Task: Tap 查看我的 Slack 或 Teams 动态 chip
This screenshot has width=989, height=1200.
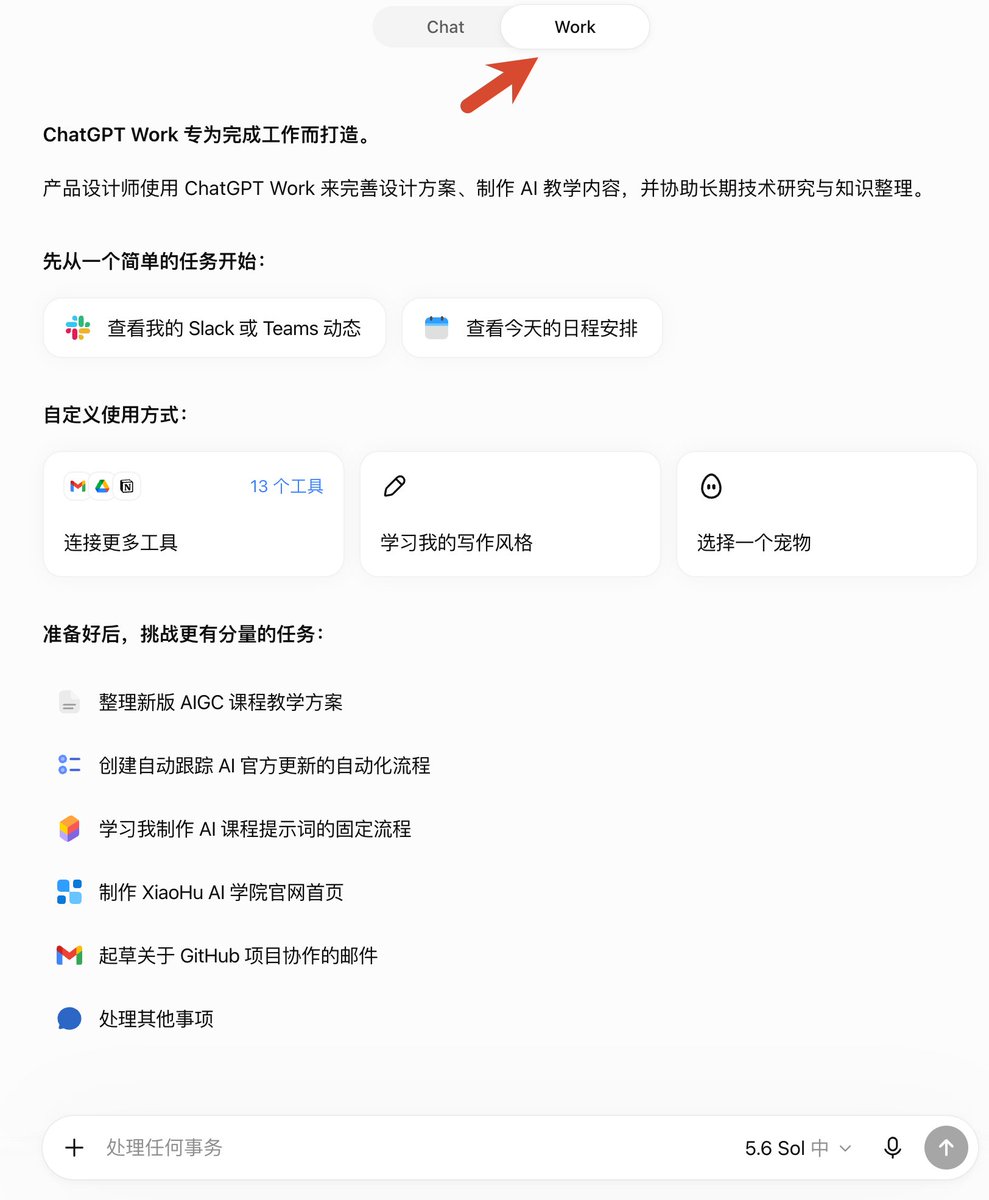Action: [214, 328]
